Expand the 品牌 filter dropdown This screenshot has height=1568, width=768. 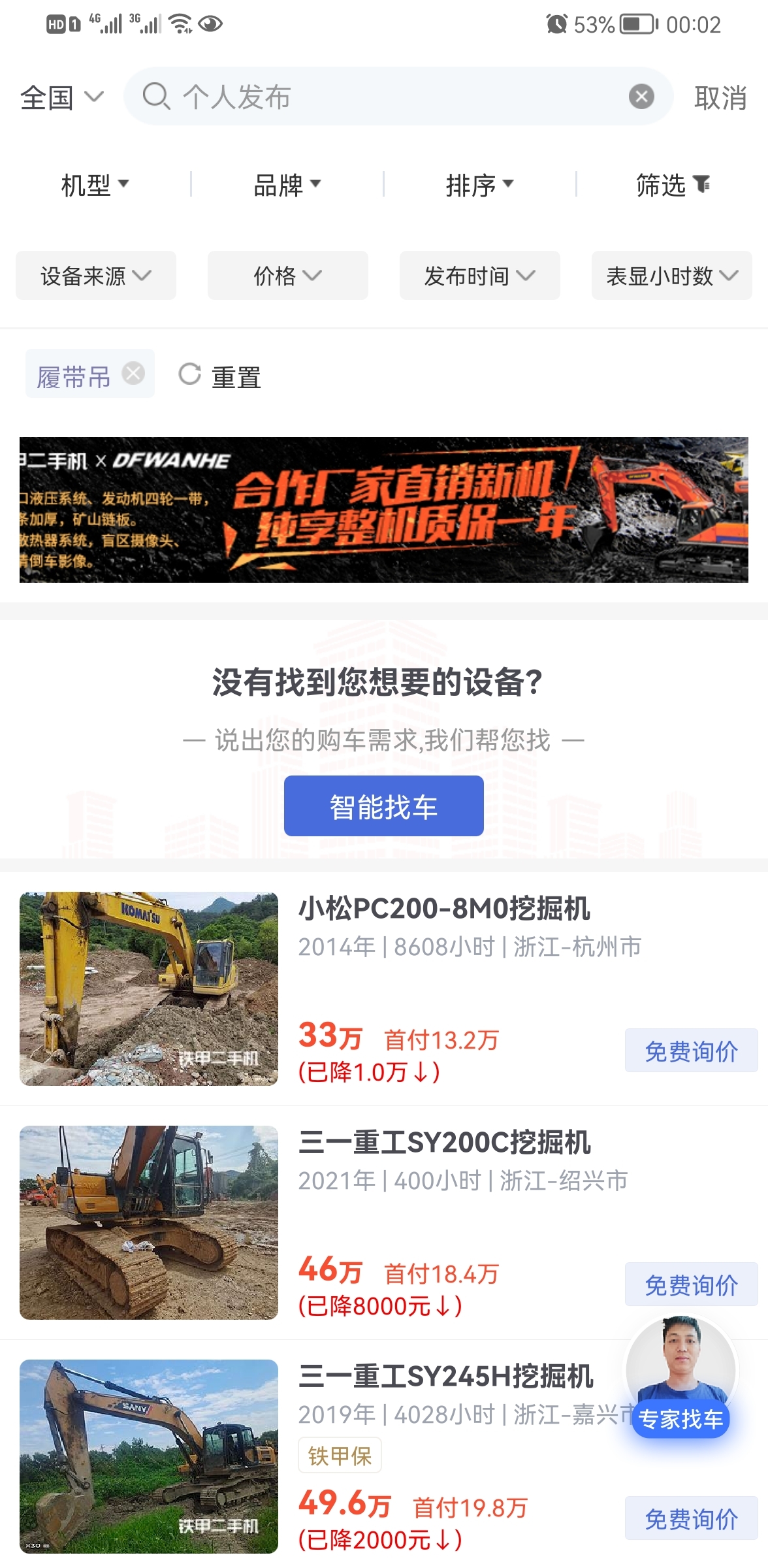(x=287, y=185)
